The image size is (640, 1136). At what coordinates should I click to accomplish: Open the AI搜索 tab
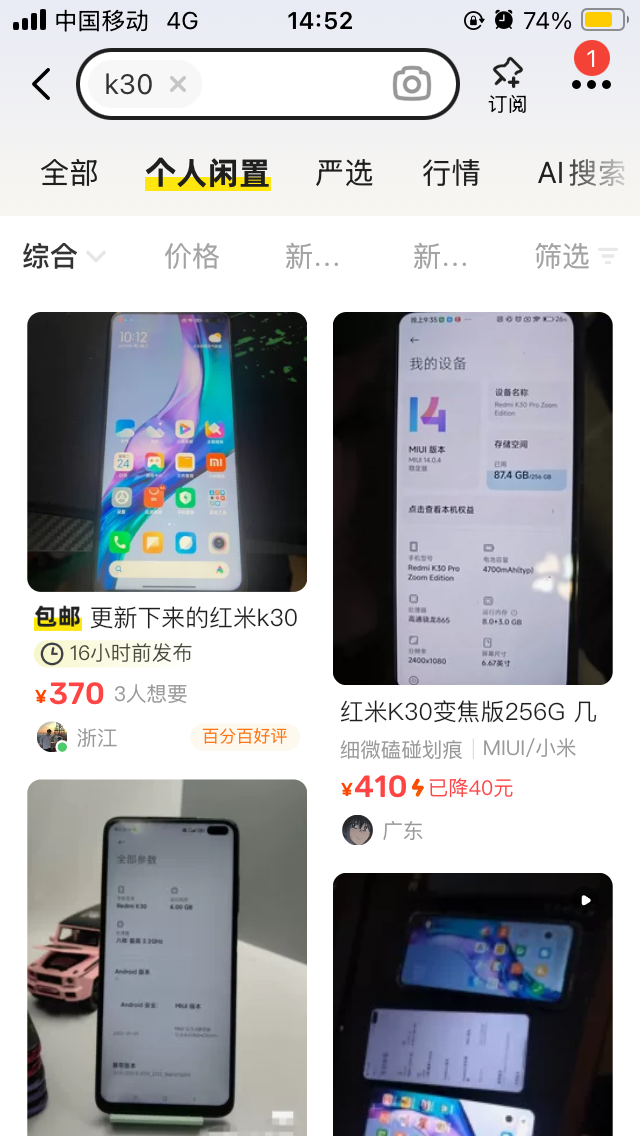pos(581,173)
